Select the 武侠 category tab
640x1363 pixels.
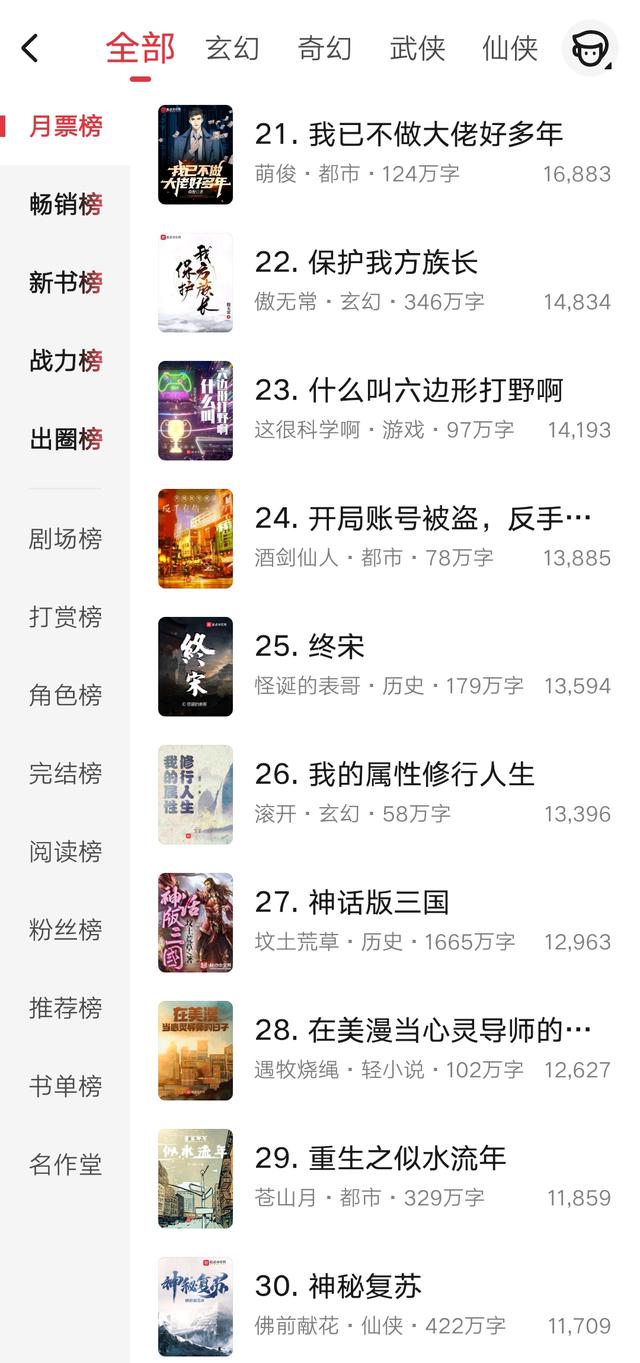click(x=417, y=47)
